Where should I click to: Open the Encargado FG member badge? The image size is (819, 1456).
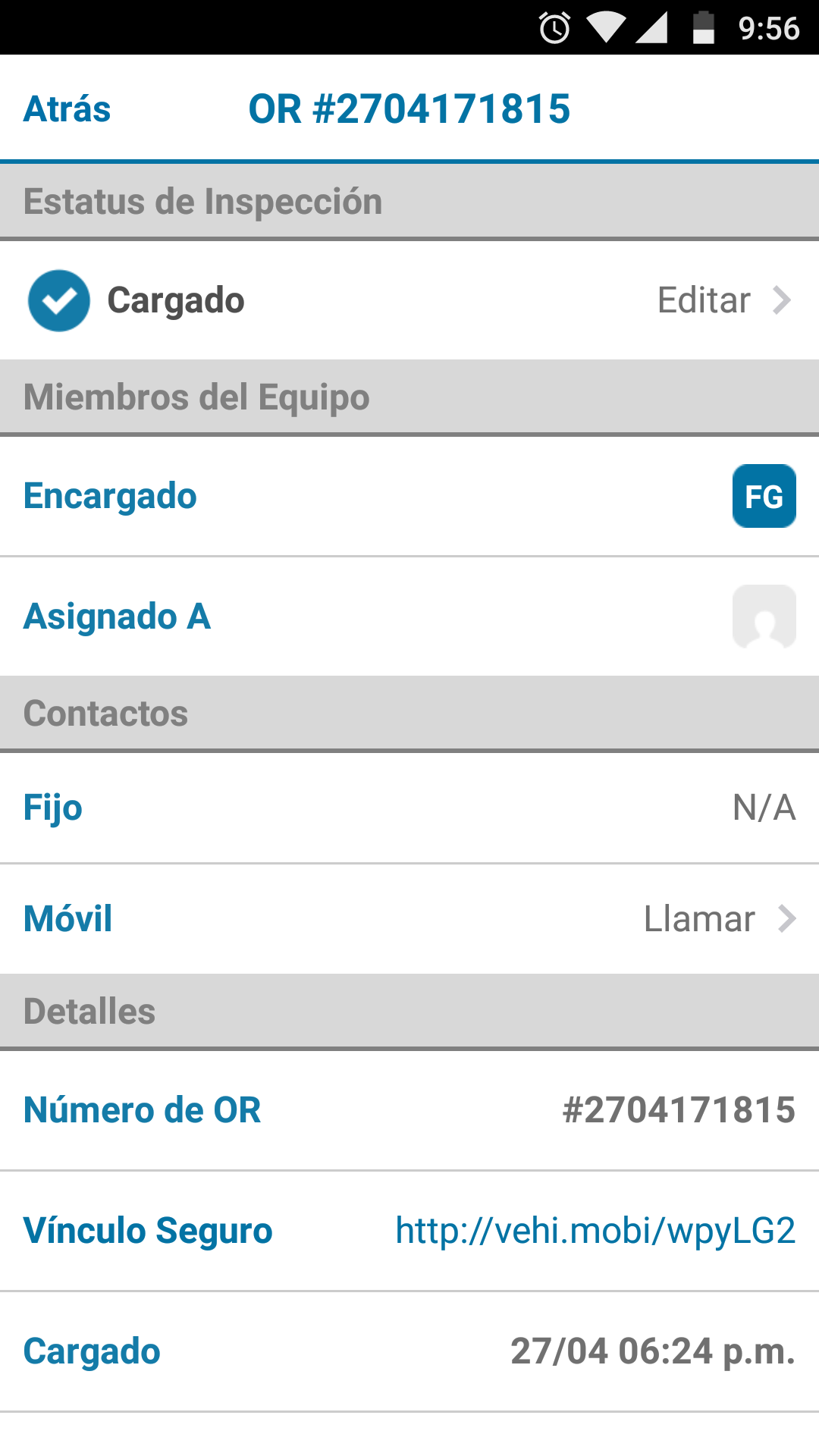click(x=764, y=496)
